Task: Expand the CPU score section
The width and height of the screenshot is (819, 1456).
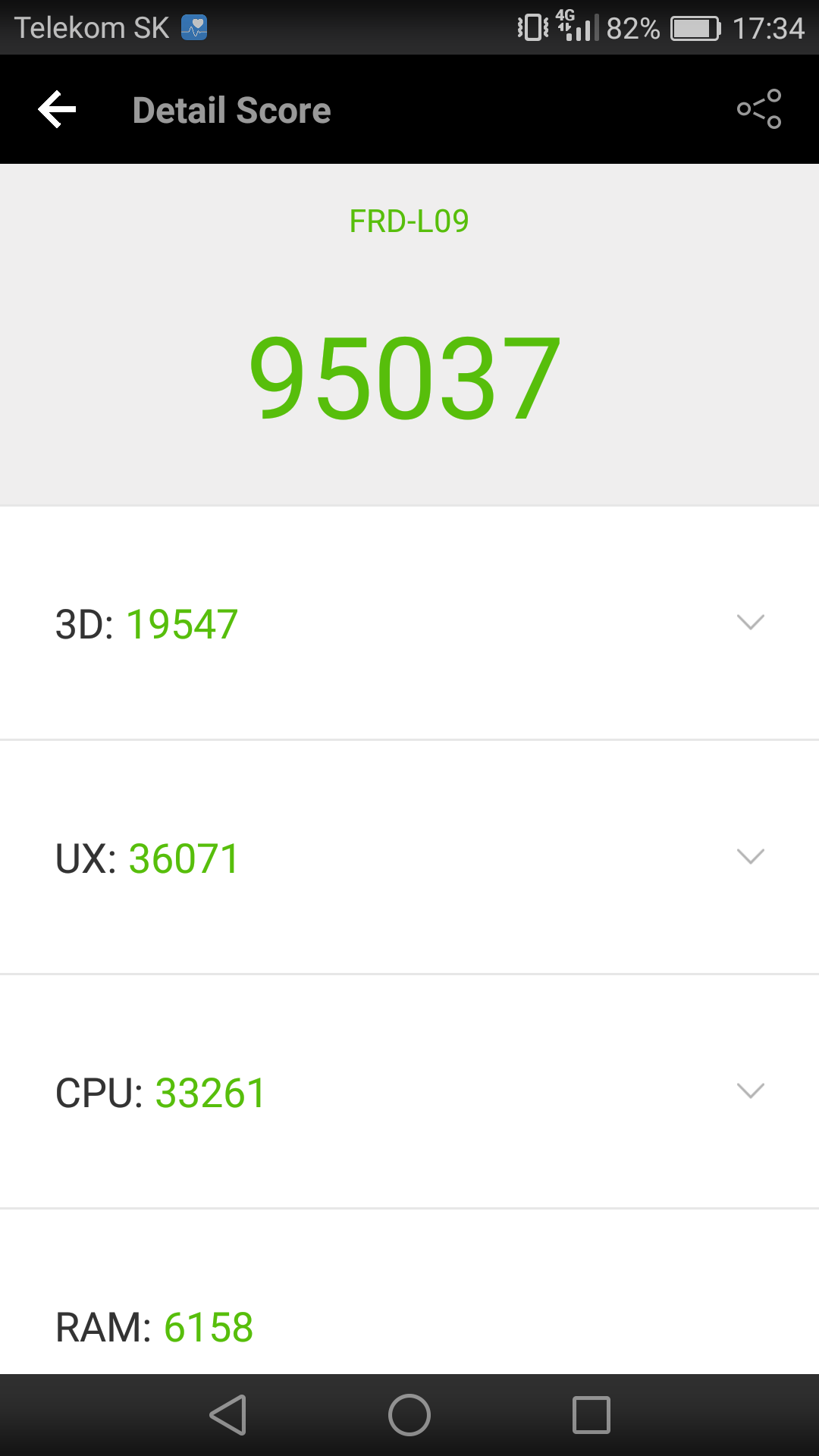Action: 409,1092
